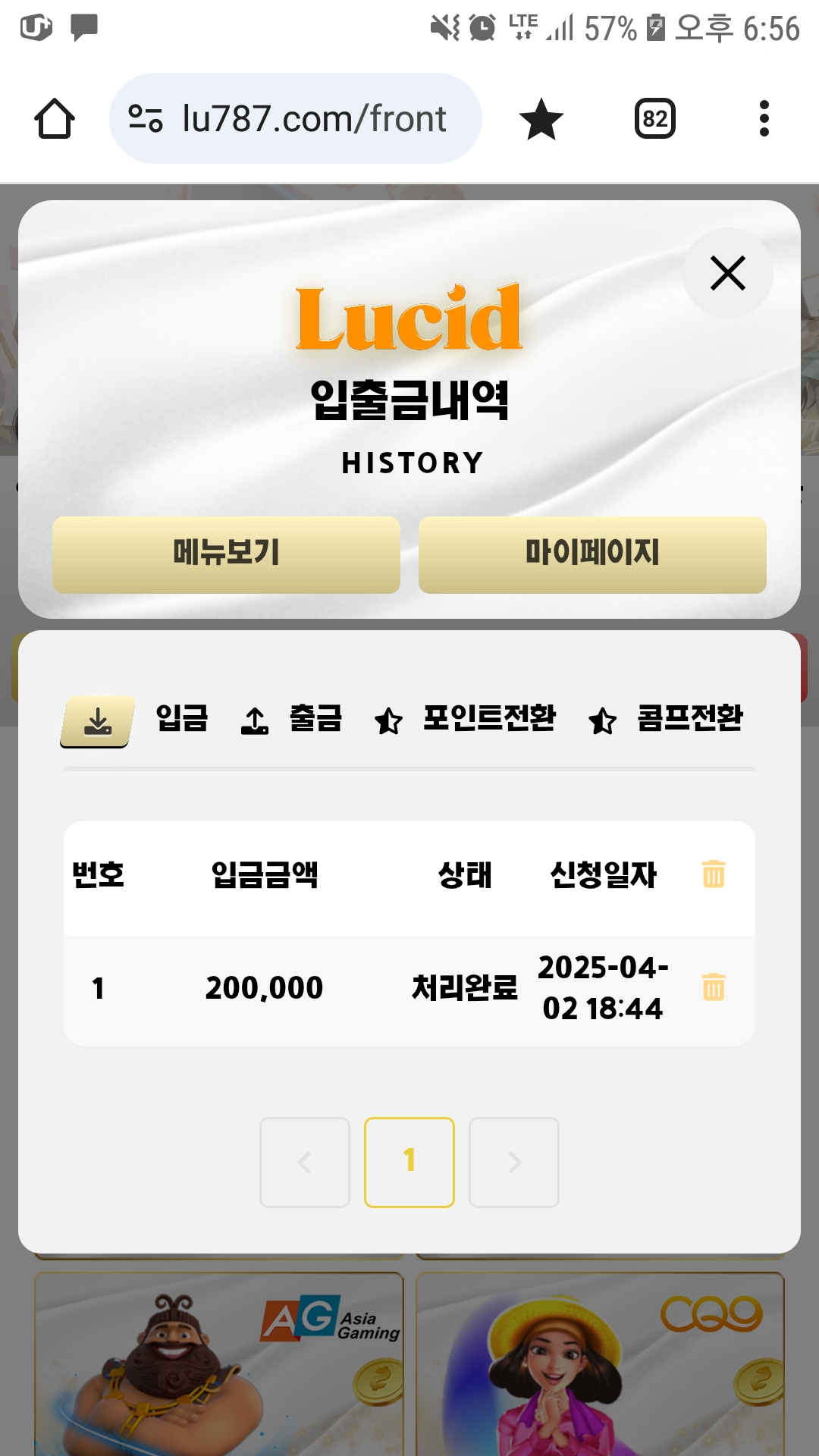The image size is (819, 1456).
Task: Delete the 200,000 deposit record
Action: click(x=714, y=987)
